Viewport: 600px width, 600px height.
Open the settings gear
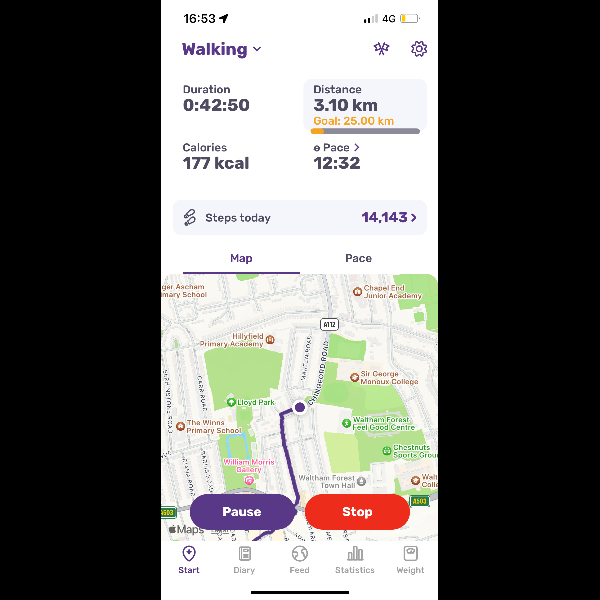(x=419, y=49)
